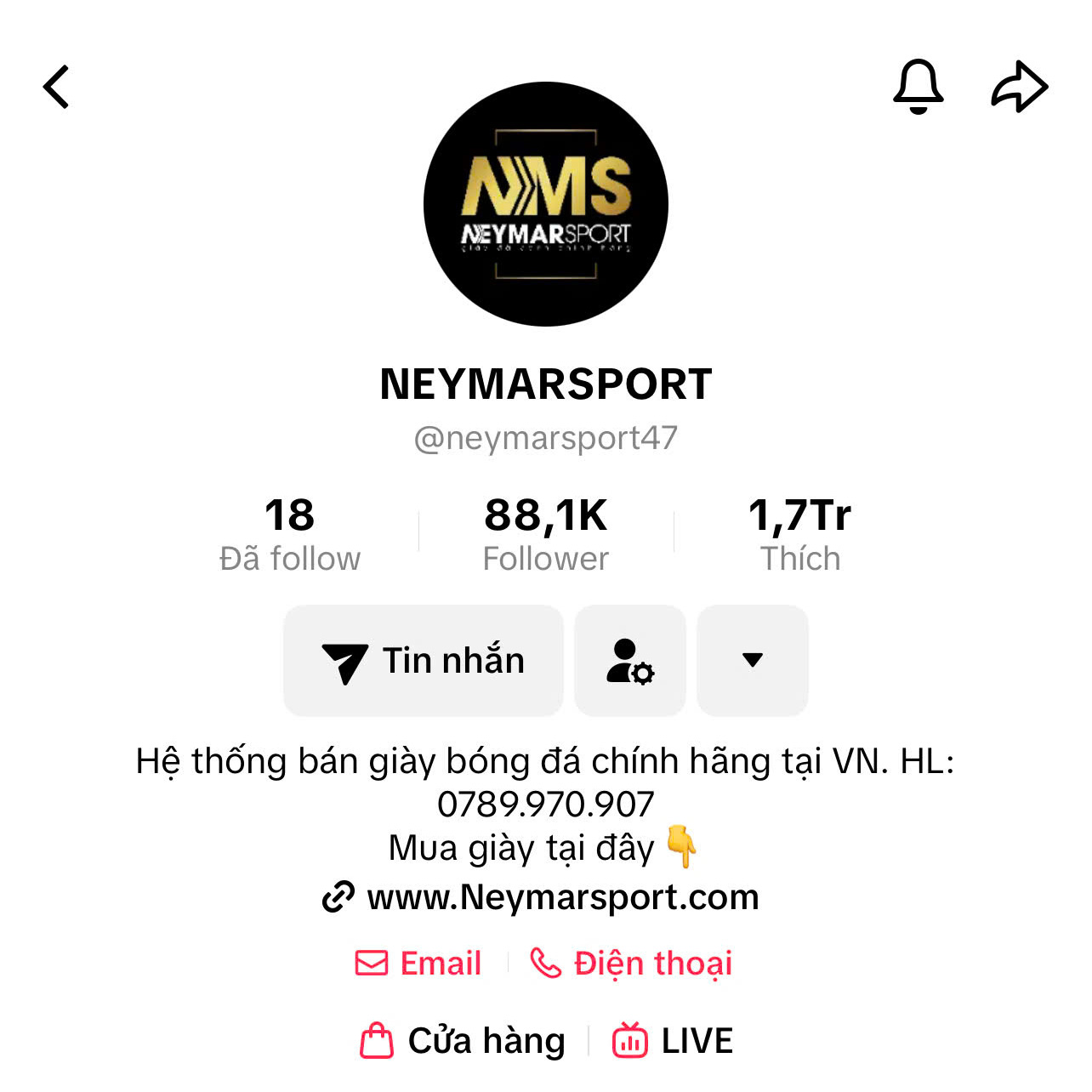Viewport: 1092px width, 1092px height.
Task: Expand the suggested accounts dropdown arrow
Action: click(x=753, y=661)
